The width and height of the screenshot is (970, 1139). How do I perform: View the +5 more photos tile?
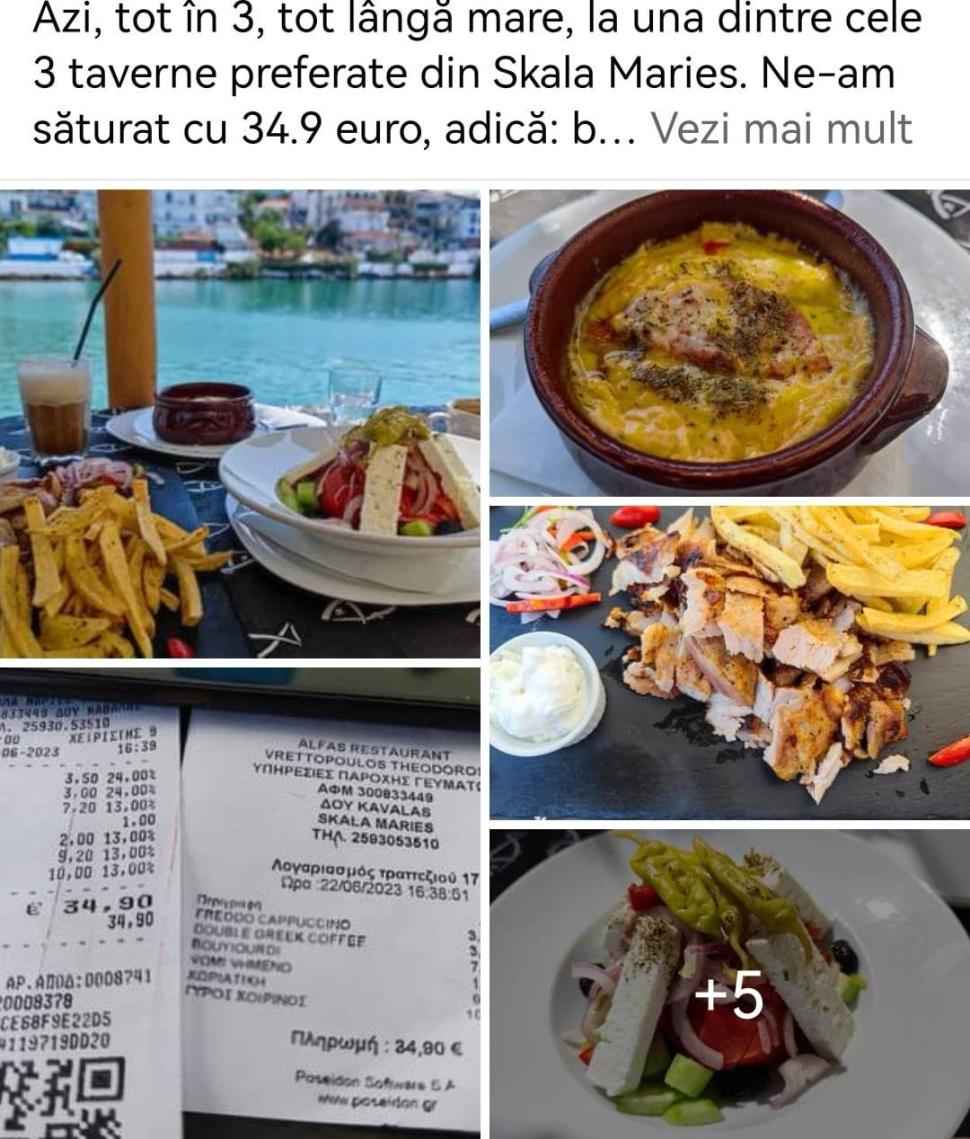click(729, 984)
